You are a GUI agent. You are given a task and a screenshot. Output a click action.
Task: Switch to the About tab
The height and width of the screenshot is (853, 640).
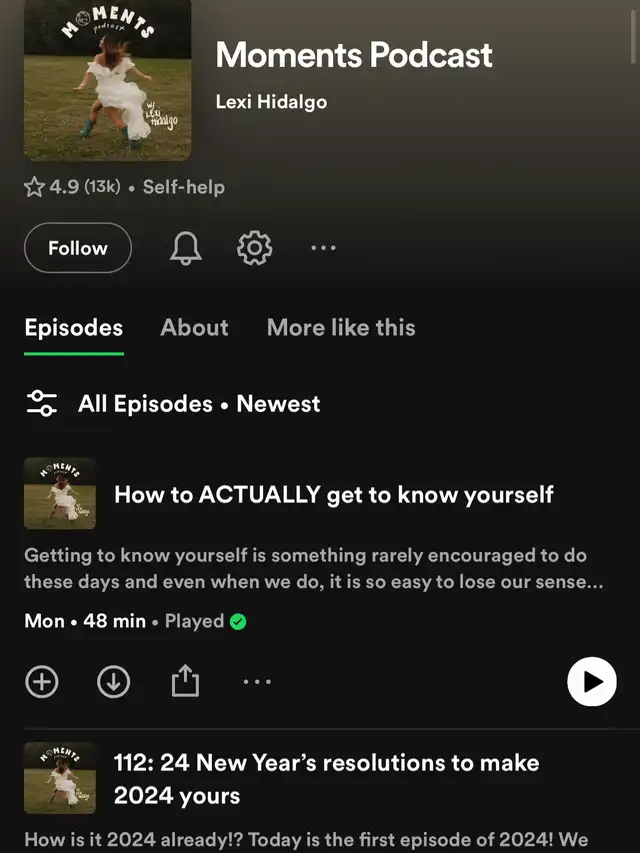point(194,327)
